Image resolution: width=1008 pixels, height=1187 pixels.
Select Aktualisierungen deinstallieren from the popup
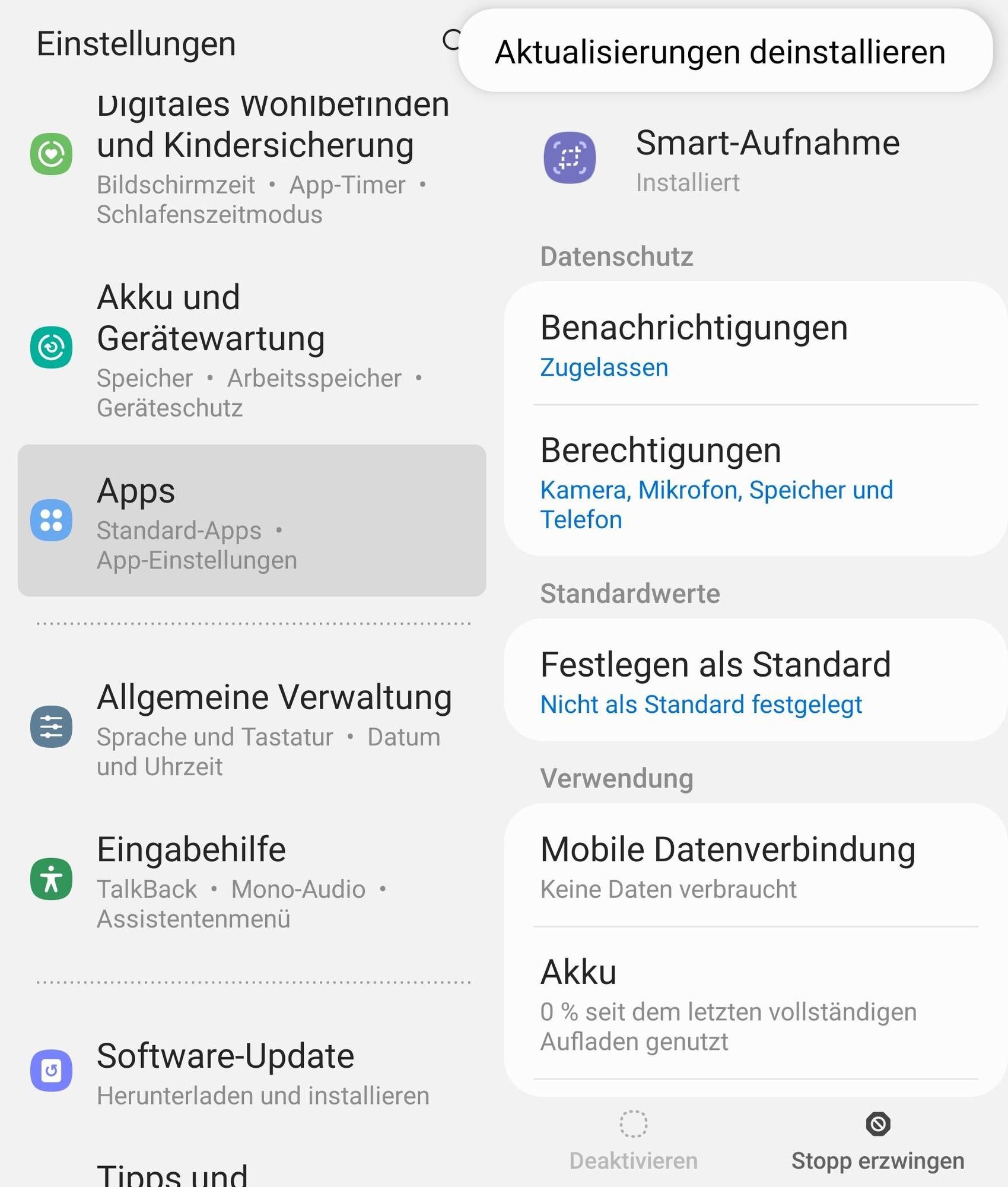(720, 52)
